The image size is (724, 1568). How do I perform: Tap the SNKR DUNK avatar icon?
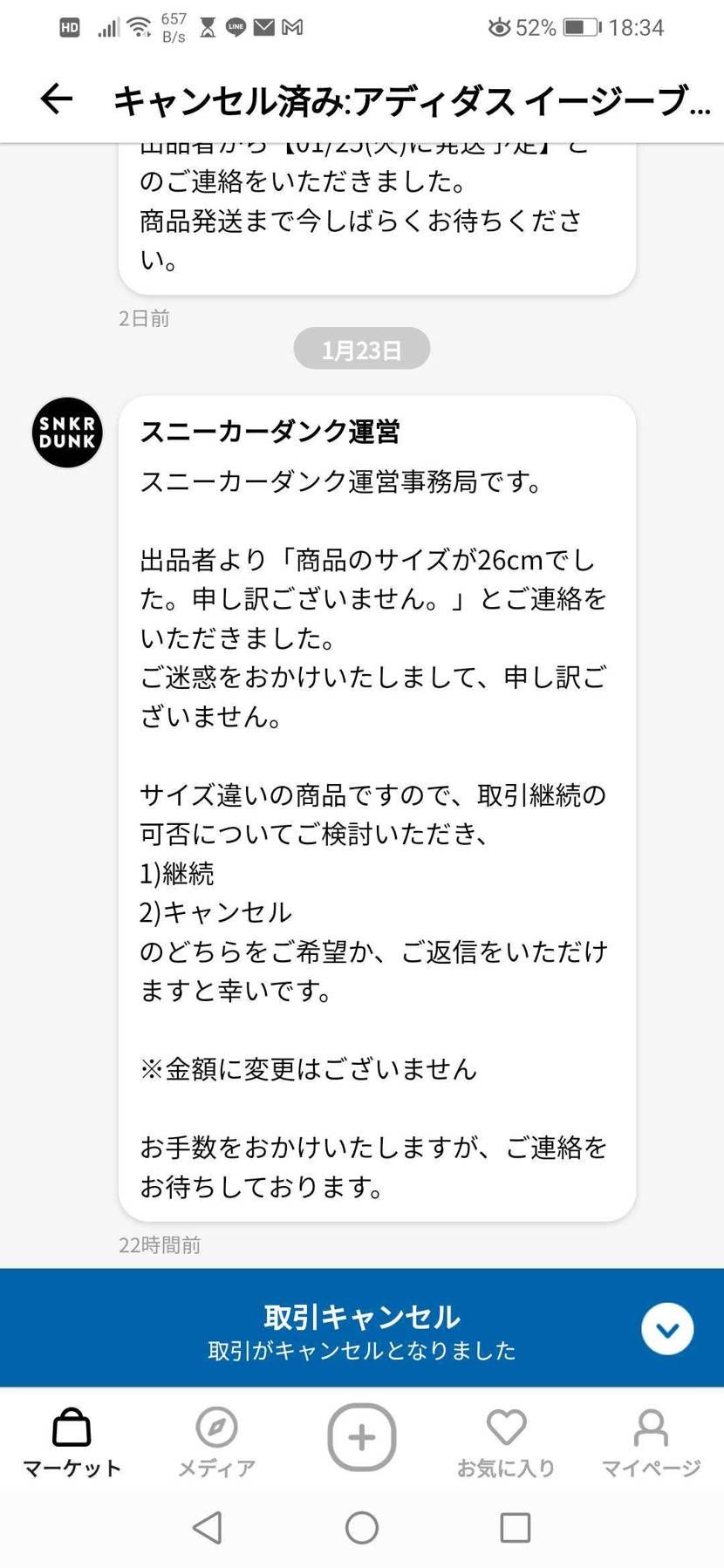click(67, 432)
